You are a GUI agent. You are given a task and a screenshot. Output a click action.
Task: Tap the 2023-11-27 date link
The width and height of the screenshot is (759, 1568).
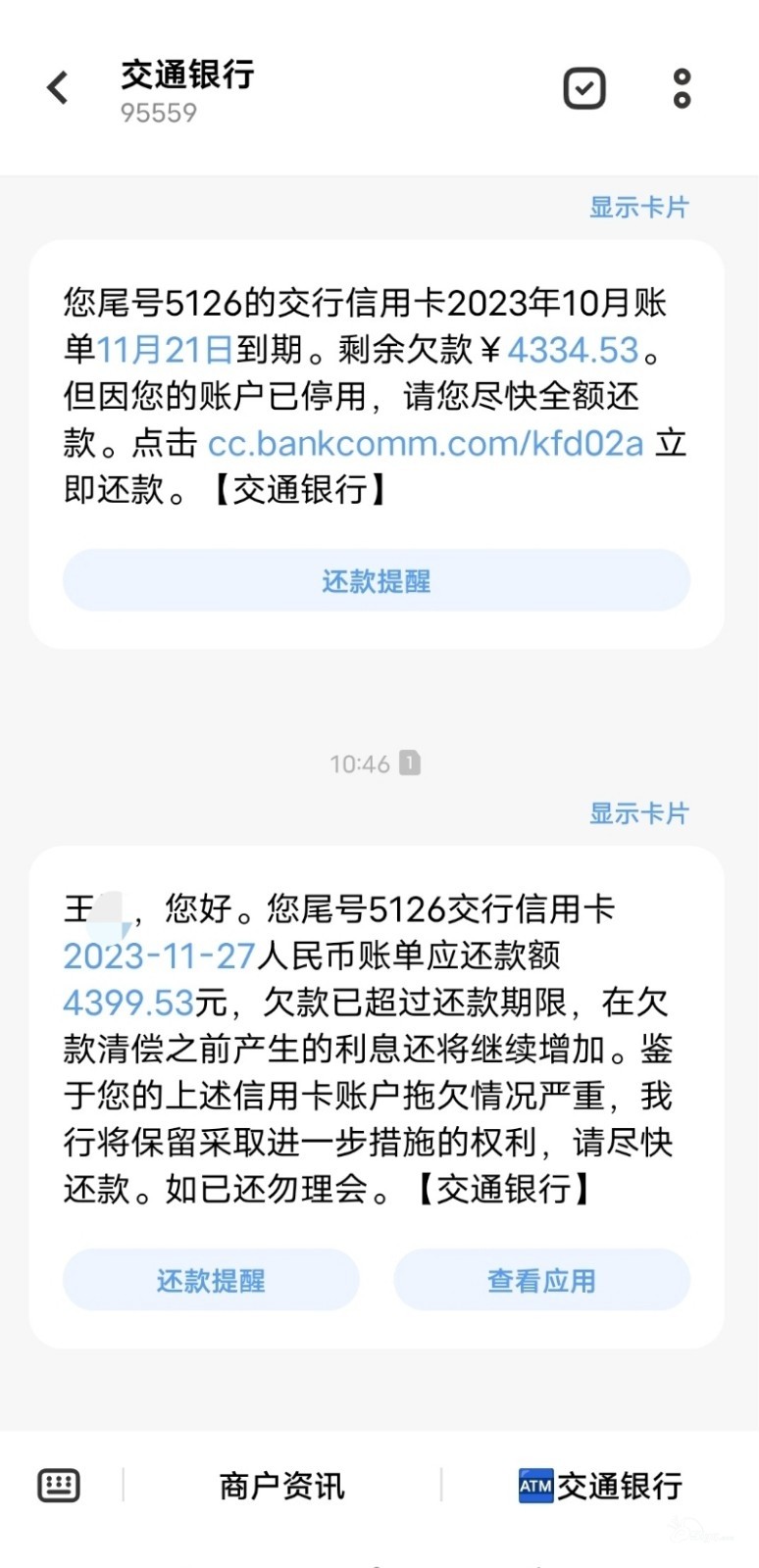point(160,955)
